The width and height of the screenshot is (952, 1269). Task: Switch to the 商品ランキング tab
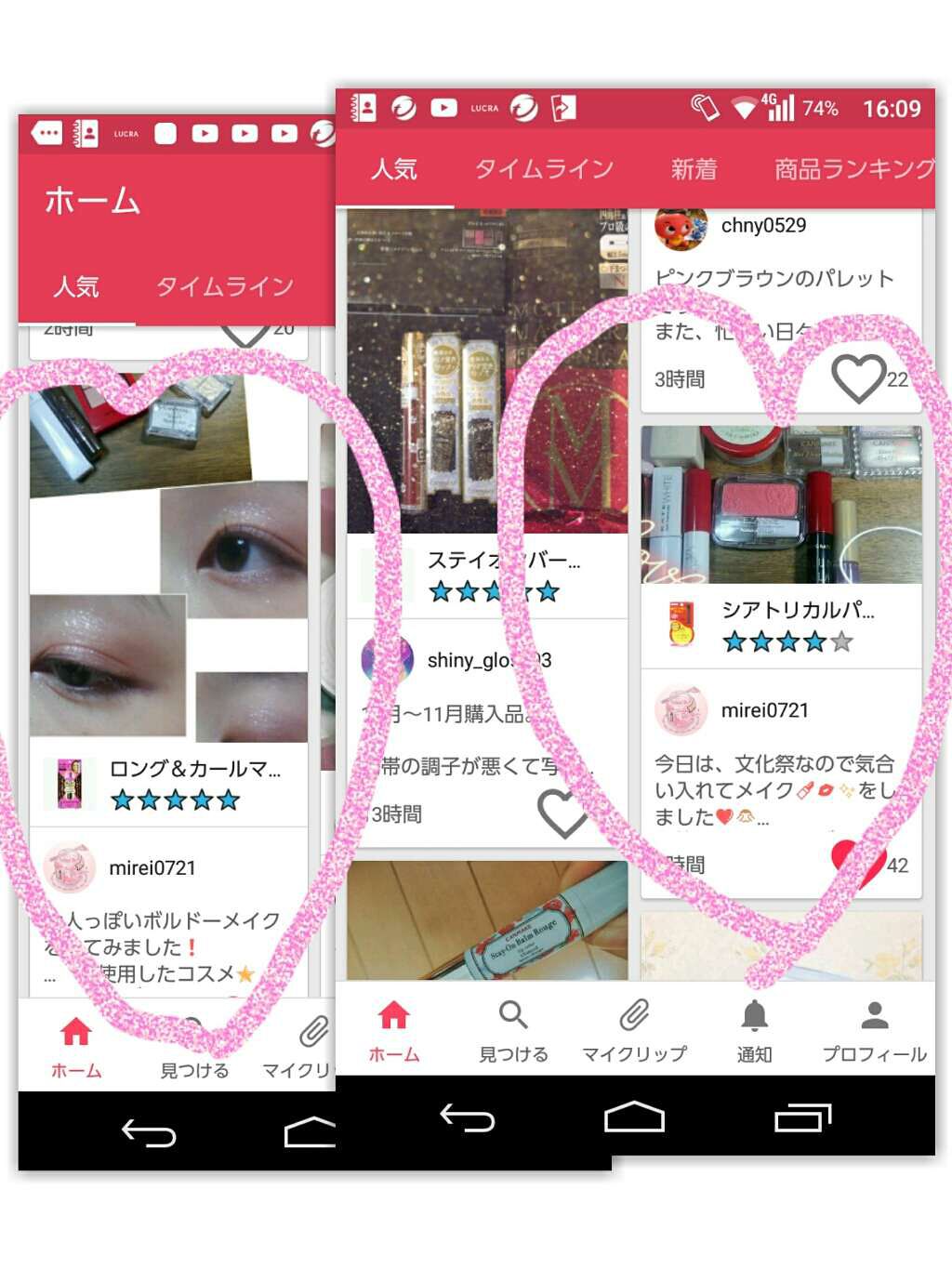pyautogui.click(x=853, y=168)
